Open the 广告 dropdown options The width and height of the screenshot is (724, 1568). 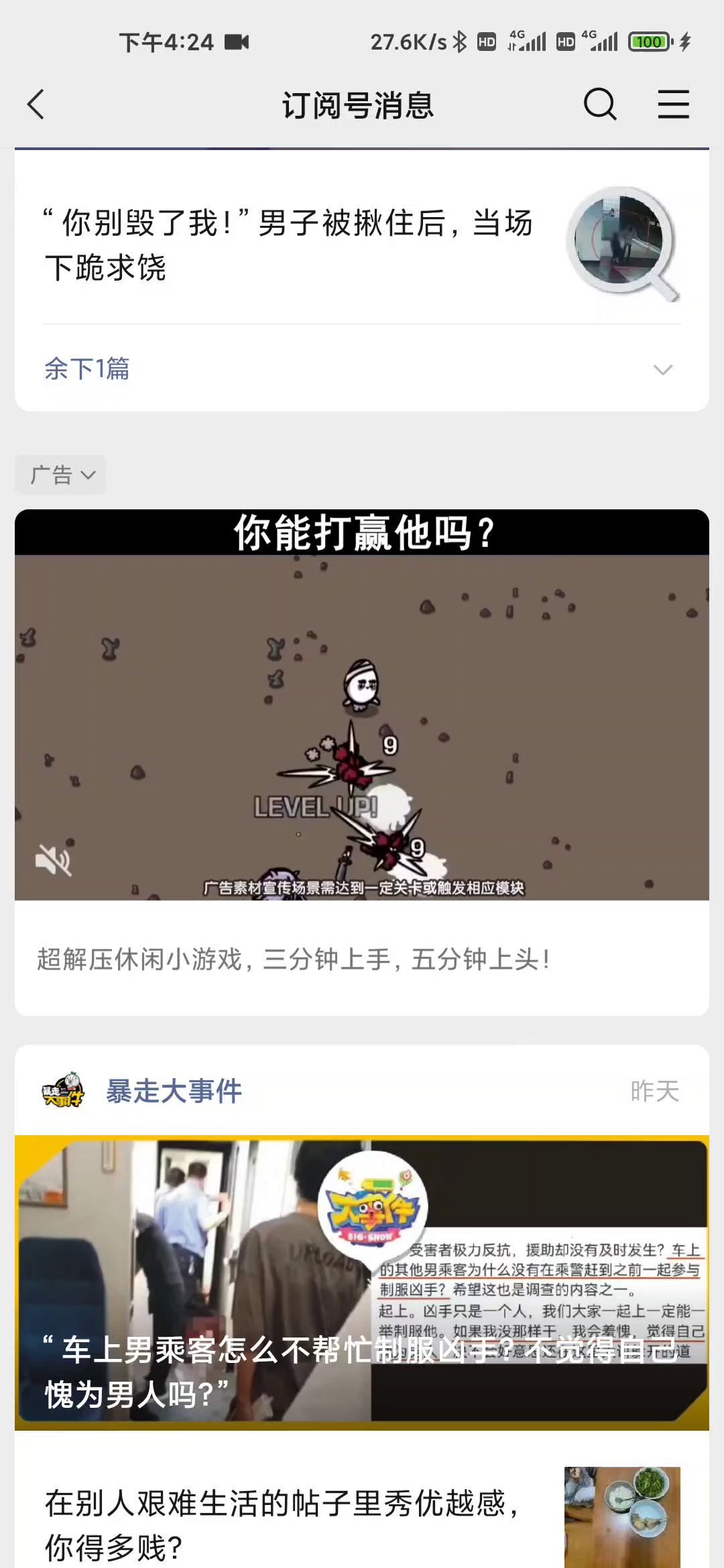61,475
